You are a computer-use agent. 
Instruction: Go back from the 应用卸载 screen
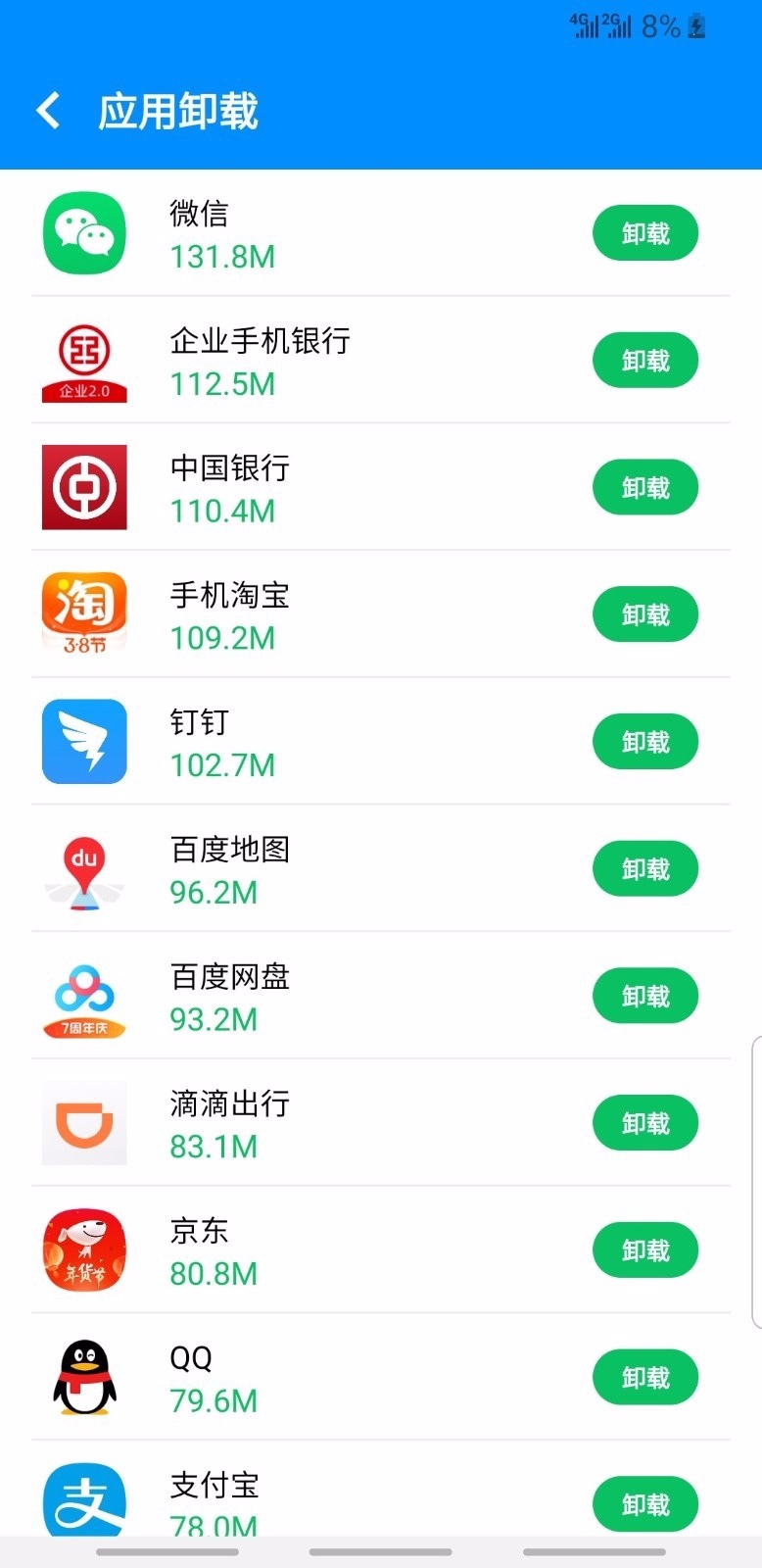(x=49, y=111)
